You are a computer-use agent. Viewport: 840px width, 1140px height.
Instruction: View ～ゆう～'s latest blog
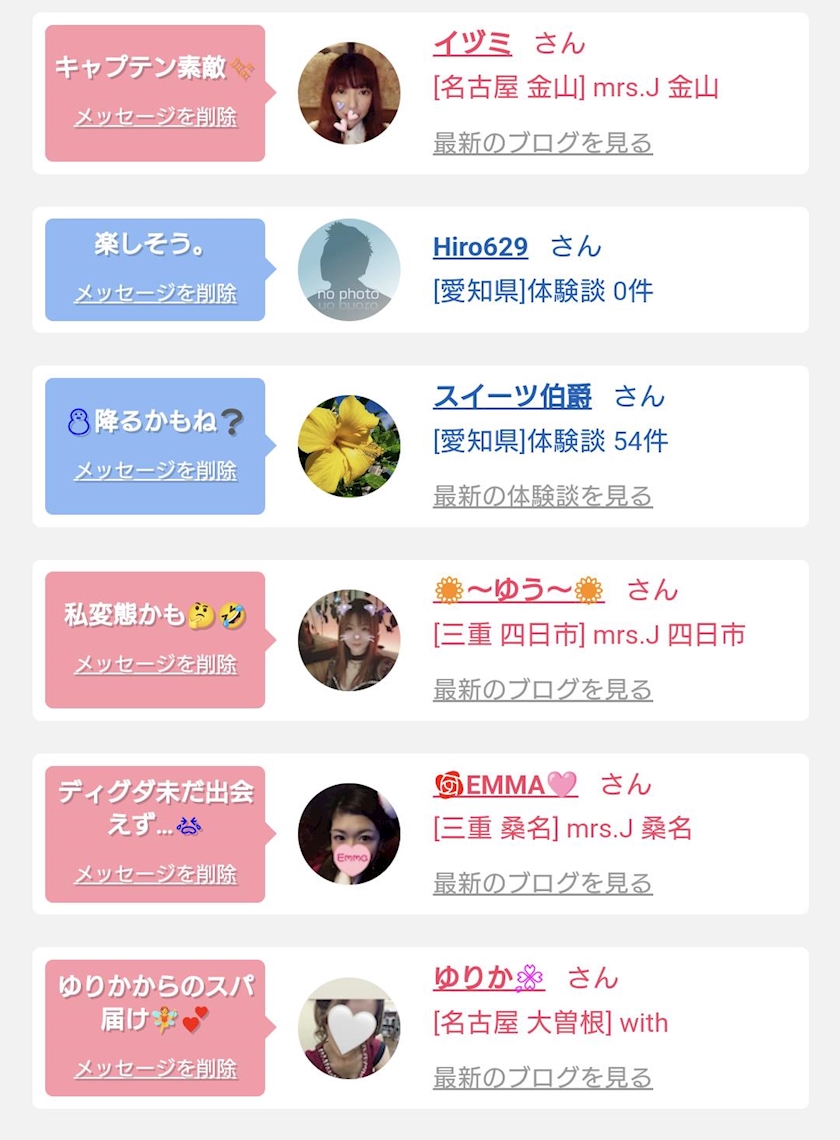point(543,689)
